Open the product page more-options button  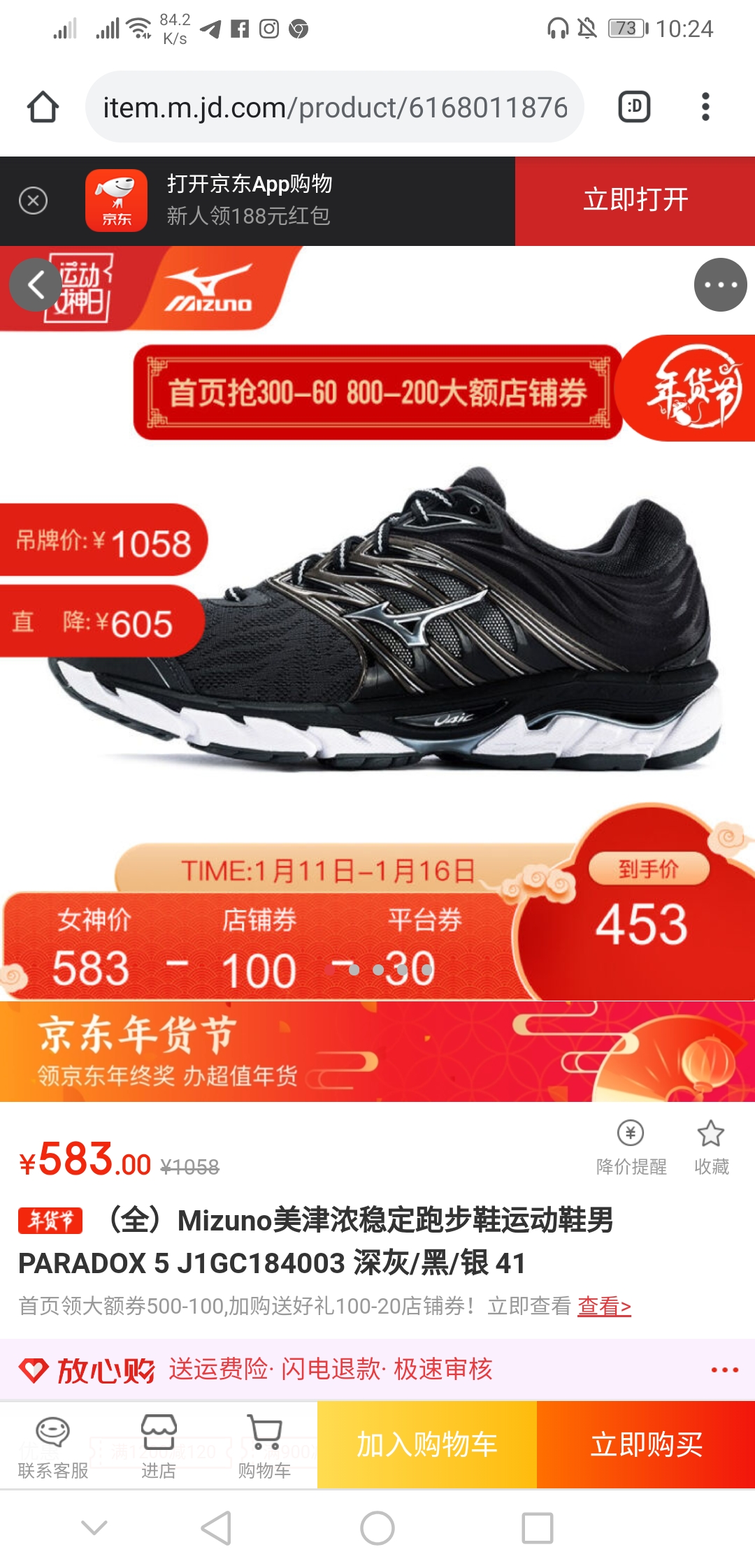[x=720, y=284]
